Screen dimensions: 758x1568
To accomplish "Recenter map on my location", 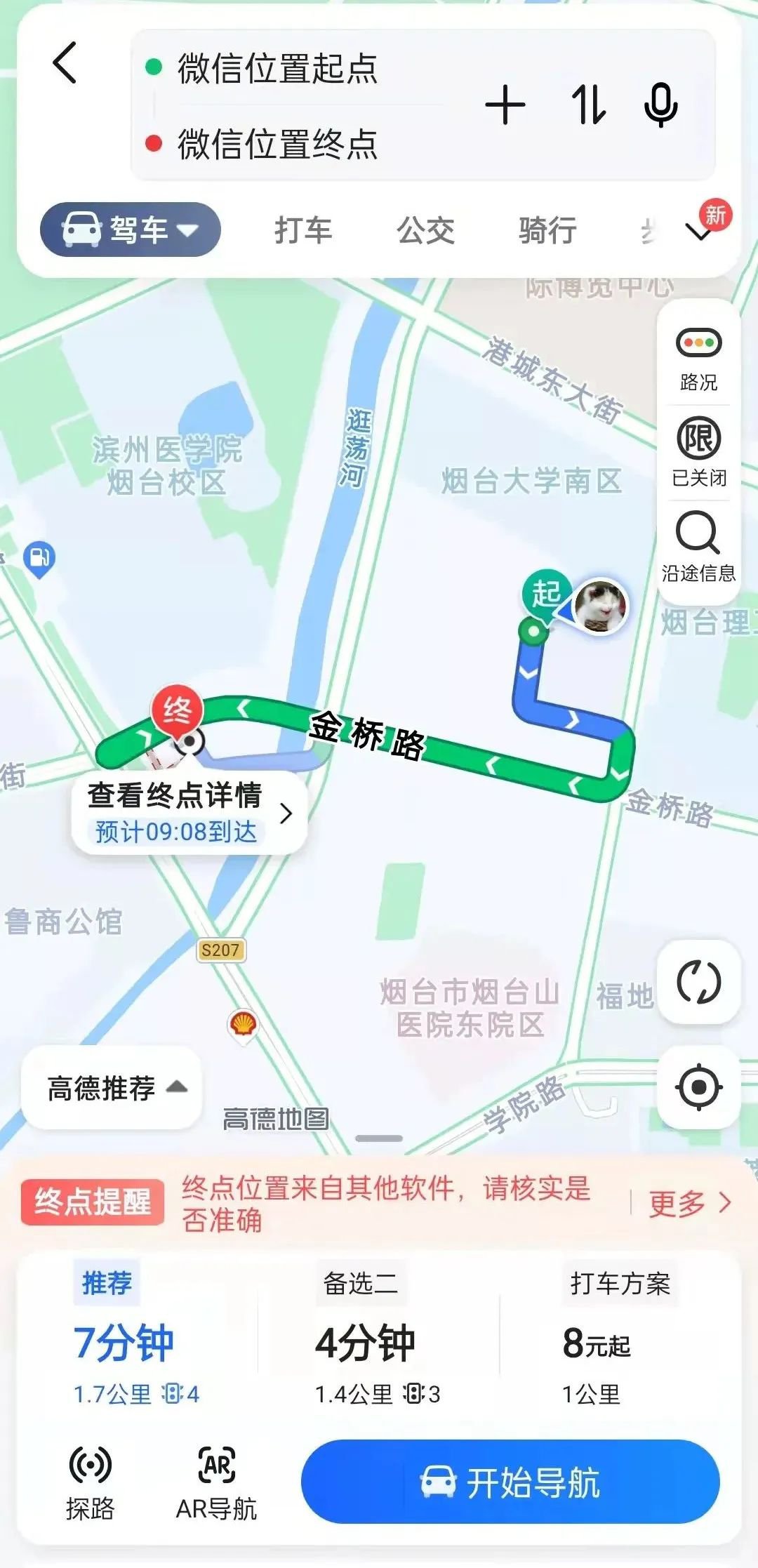I will coord(698,1087).
